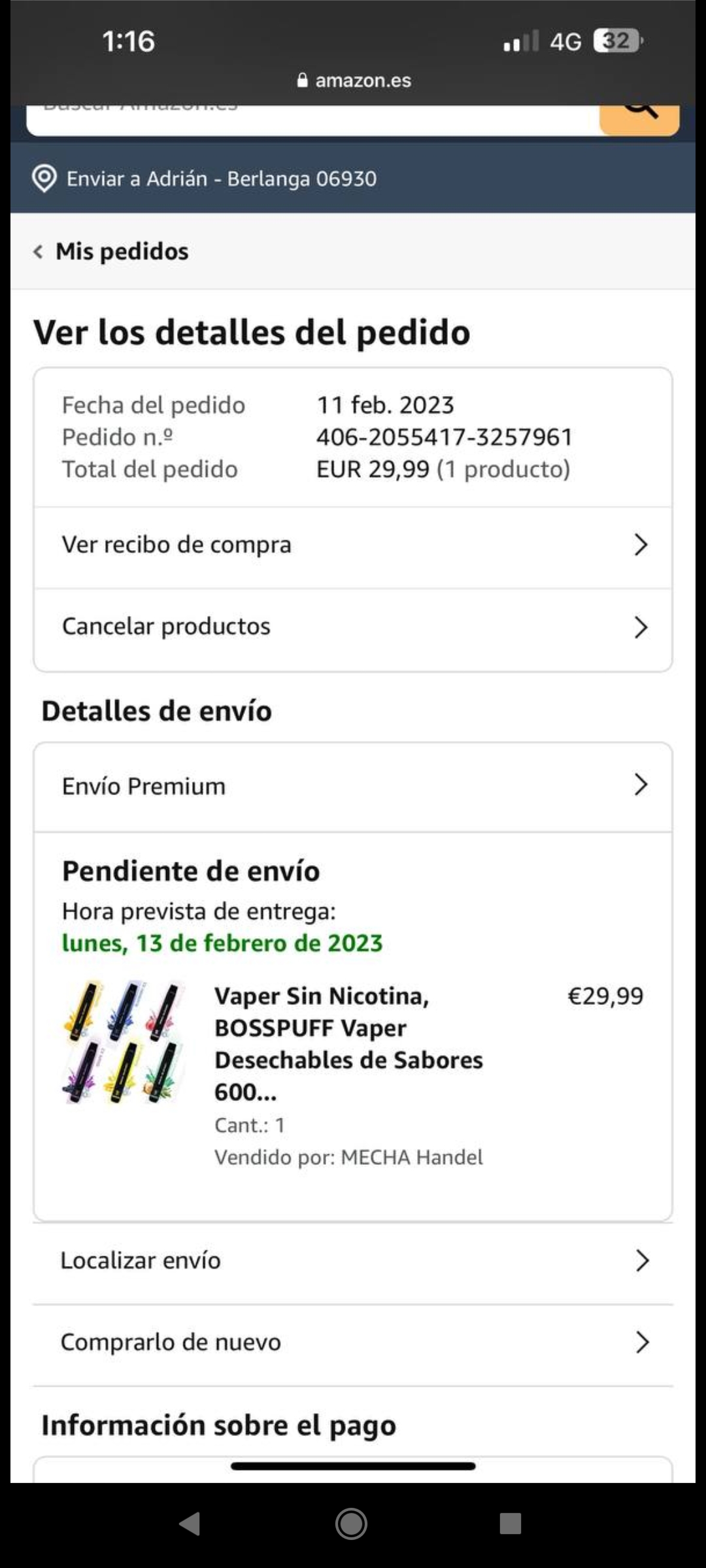Open the recent apps view

(510, 1524)
